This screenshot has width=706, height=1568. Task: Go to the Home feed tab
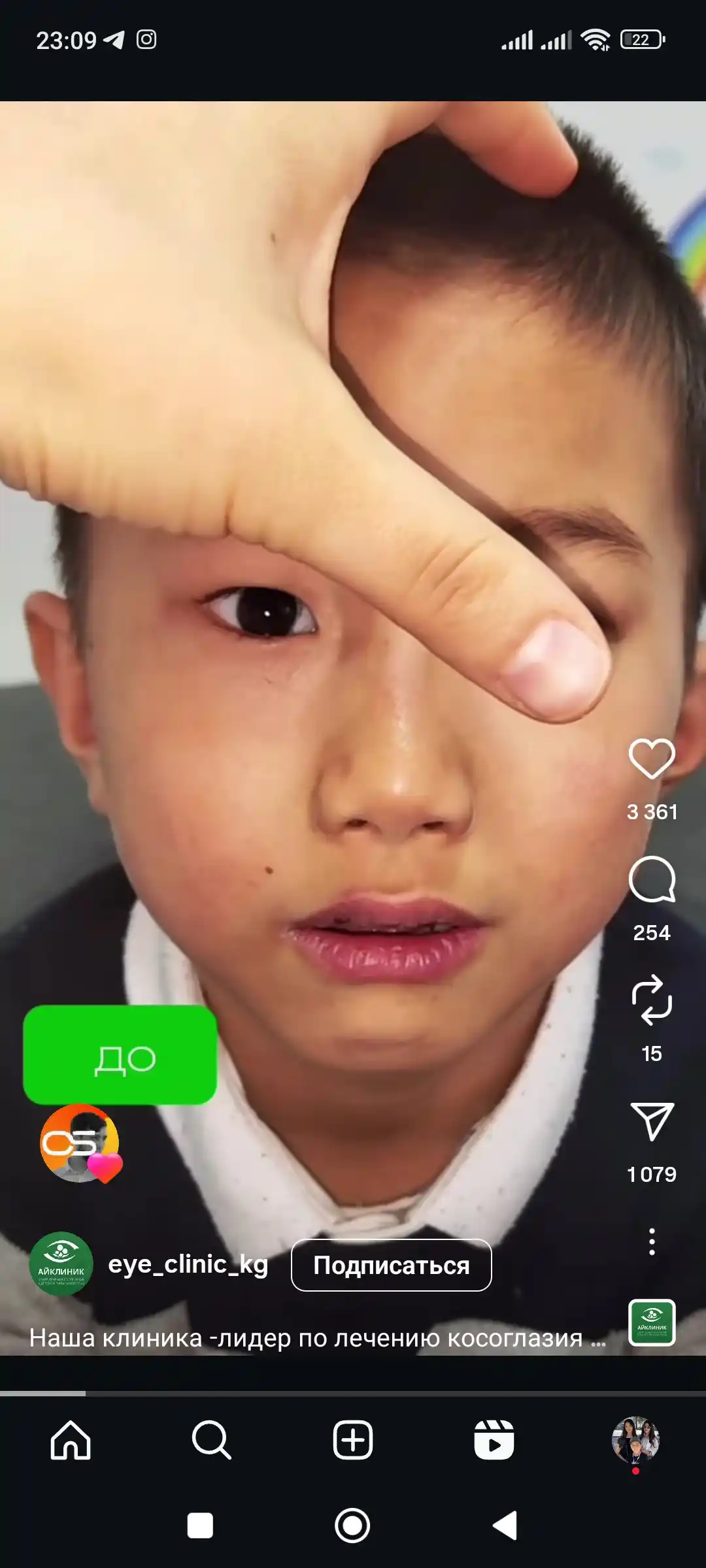click(x=71, y=1439)
